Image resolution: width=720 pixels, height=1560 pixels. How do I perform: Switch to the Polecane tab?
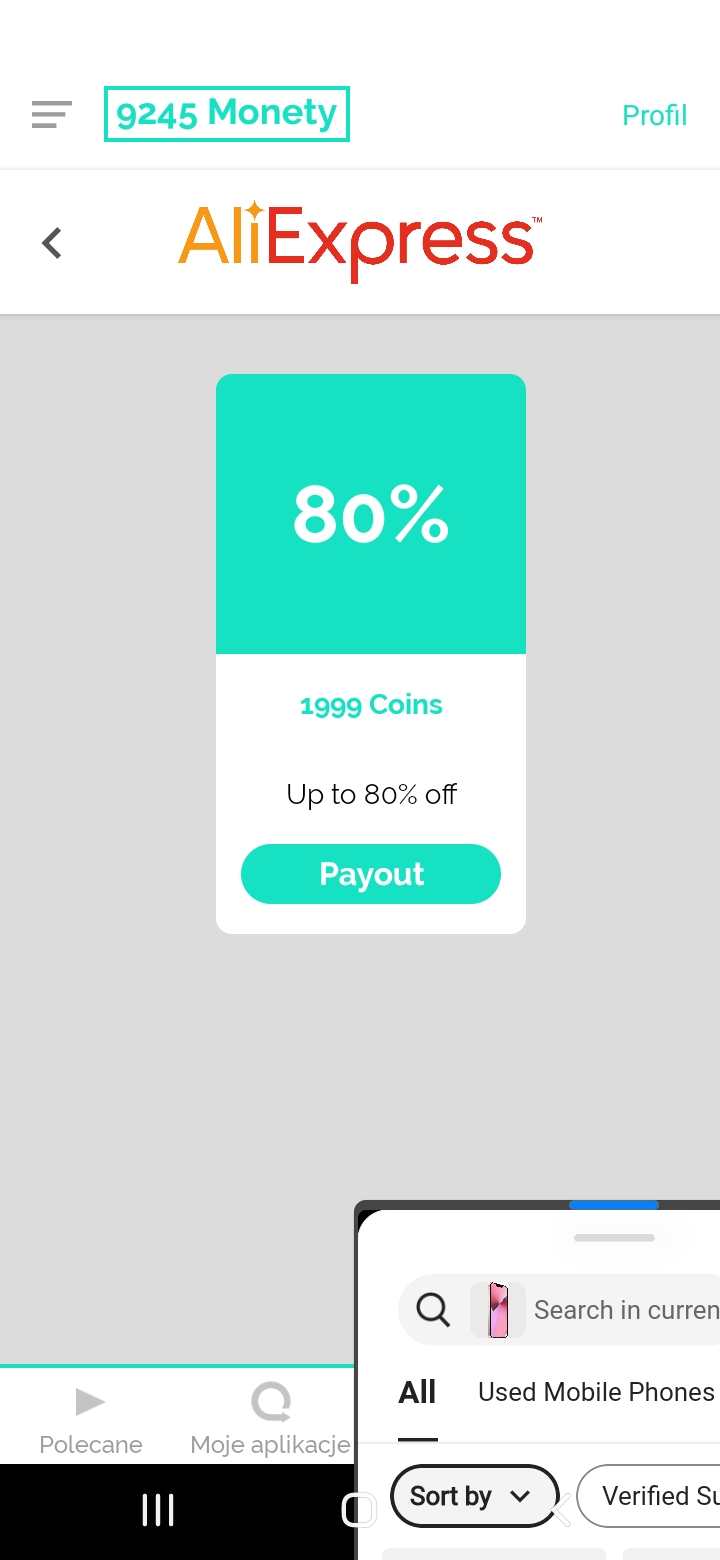coord(90,1418)
